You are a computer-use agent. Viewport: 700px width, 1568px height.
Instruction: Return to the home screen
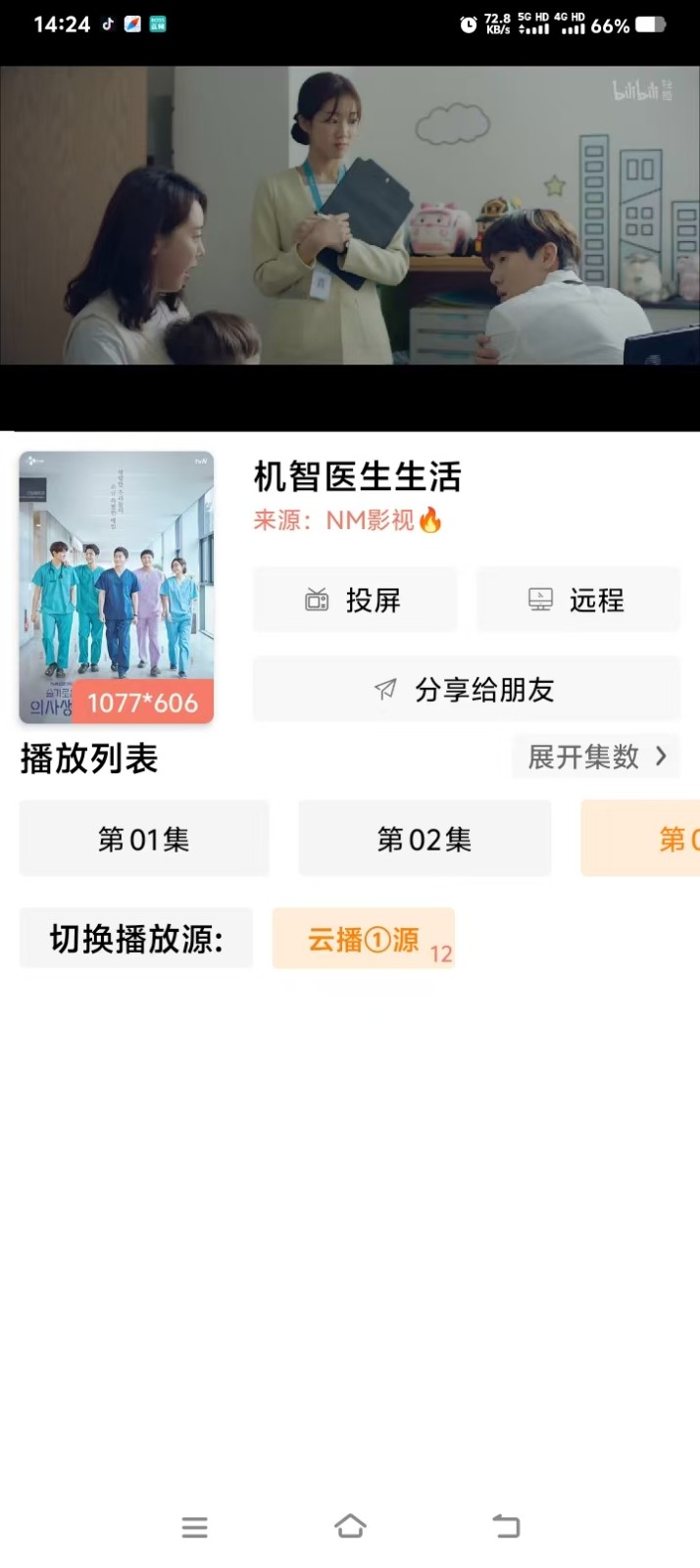[350, 1526]
